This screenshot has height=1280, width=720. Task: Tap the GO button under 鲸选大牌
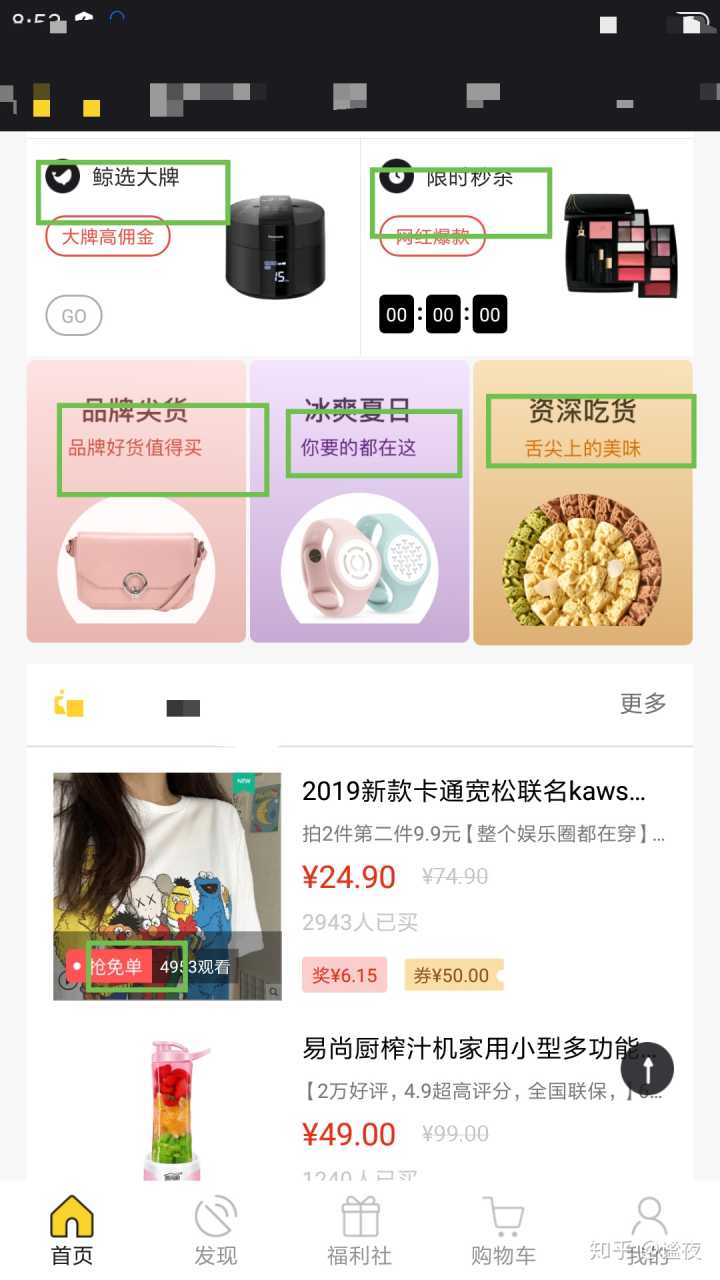(74, 316)
